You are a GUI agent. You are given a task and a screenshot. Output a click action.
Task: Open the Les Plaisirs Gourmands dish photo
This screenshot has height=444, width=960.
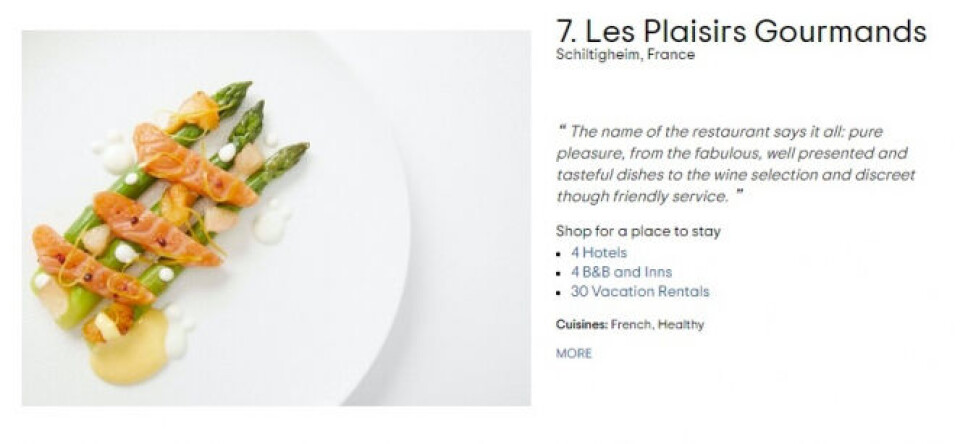point(275,218)
